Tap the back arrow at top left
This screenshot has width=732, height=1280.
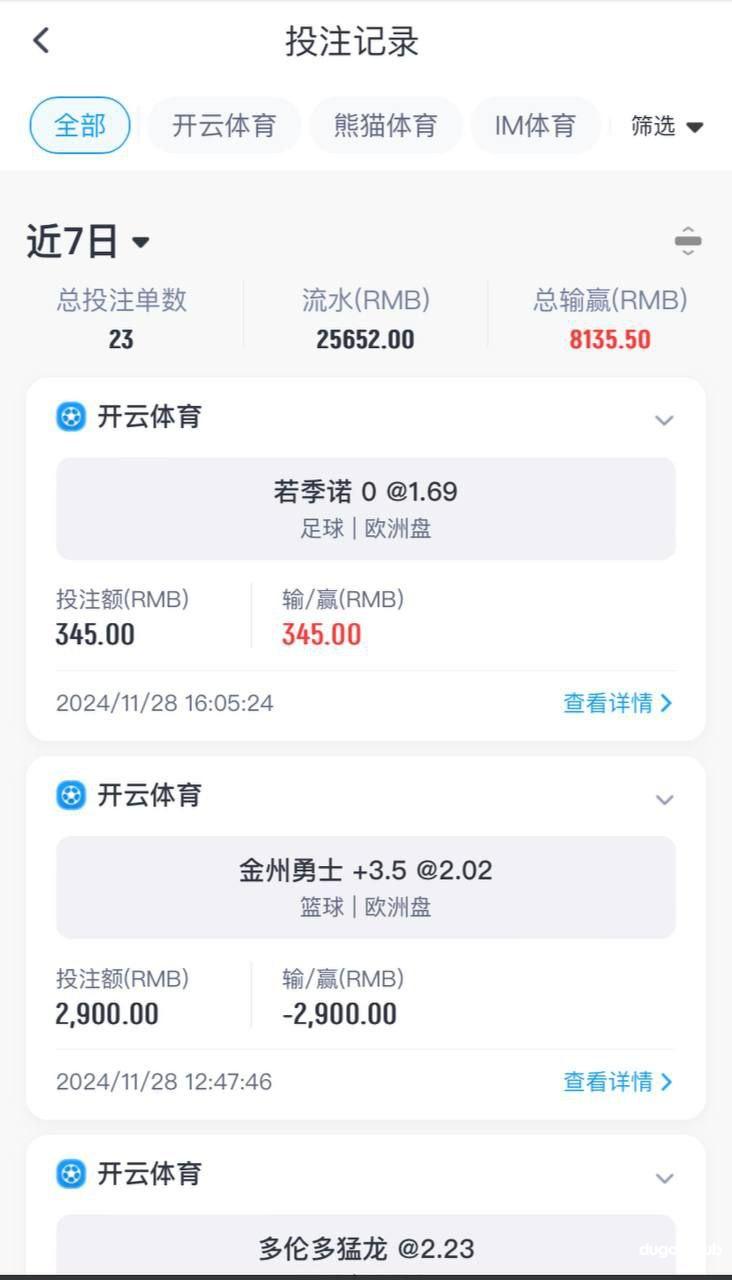[x=41, y=40]
